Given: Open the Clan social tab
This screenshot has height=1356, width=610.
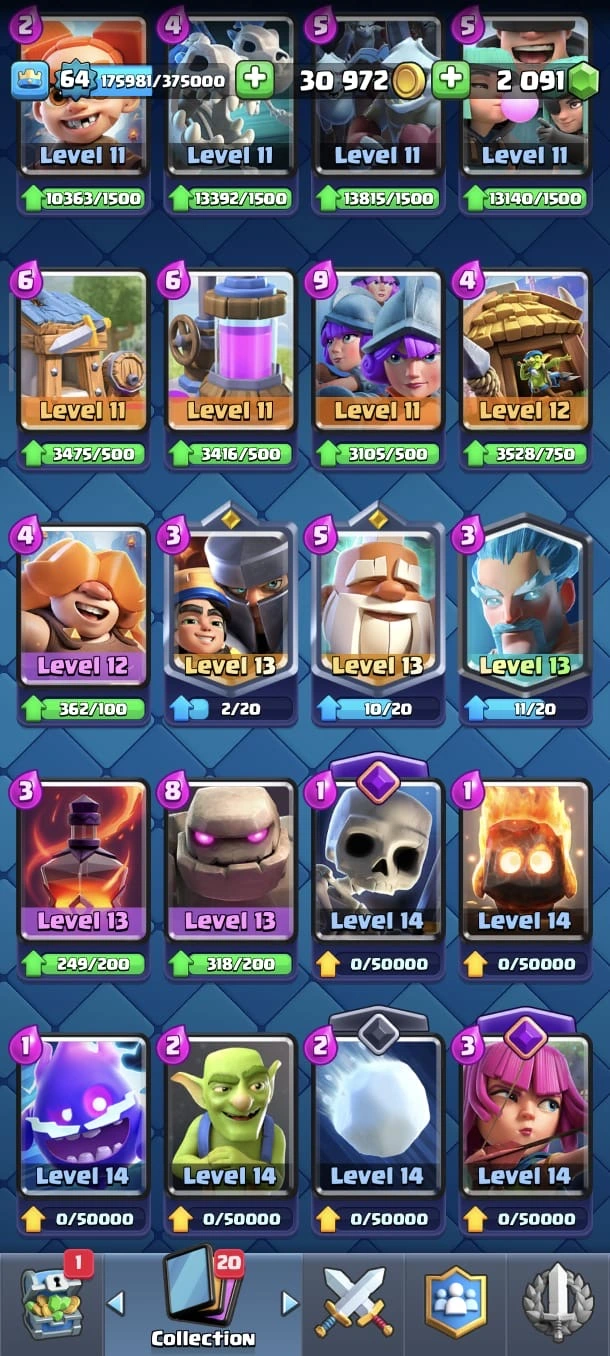Looking at the screenshot, I should coord(456,1302).
